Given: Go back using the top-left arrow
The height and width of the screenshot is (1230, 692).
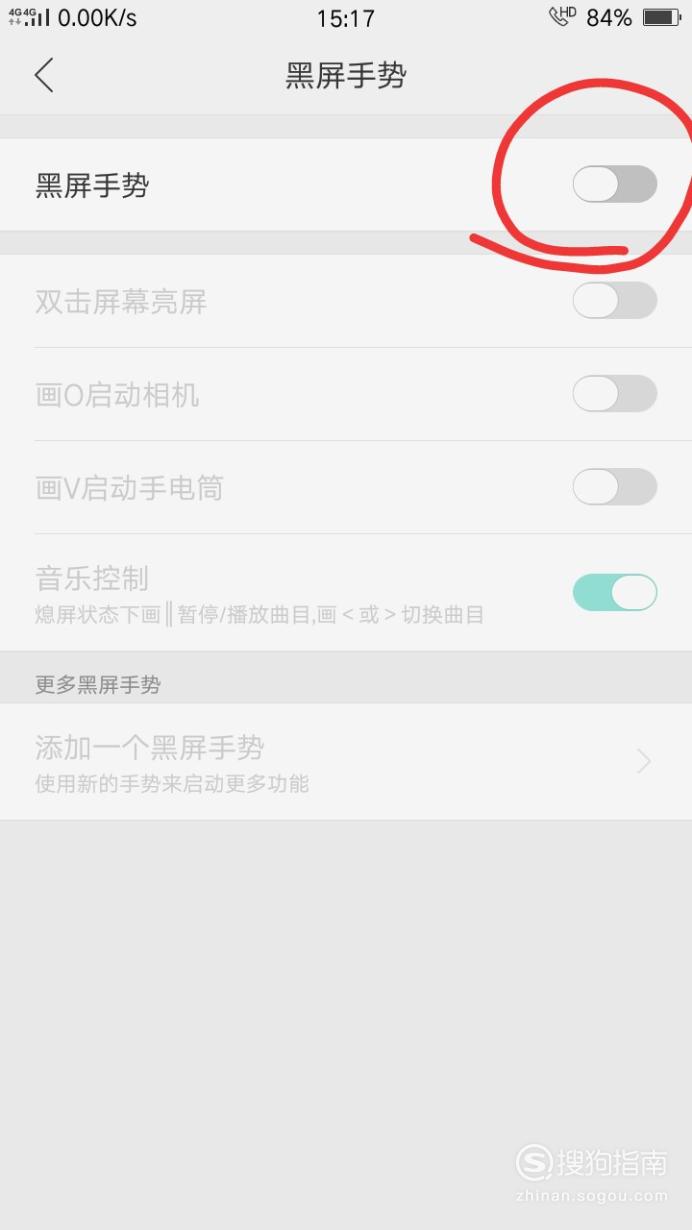Looking at the screenshot, I should click(x=43, y=76).
